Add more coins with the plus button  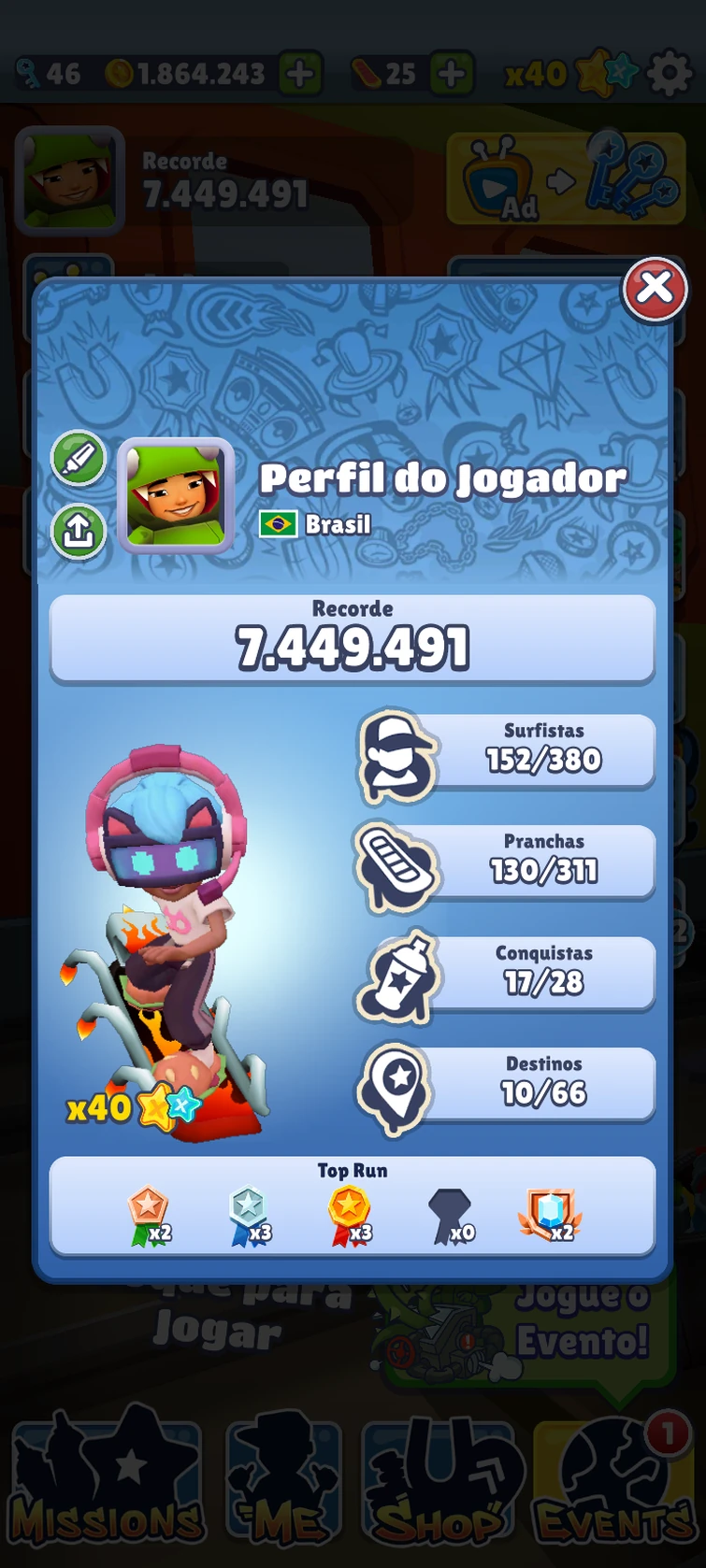[298, 73]
